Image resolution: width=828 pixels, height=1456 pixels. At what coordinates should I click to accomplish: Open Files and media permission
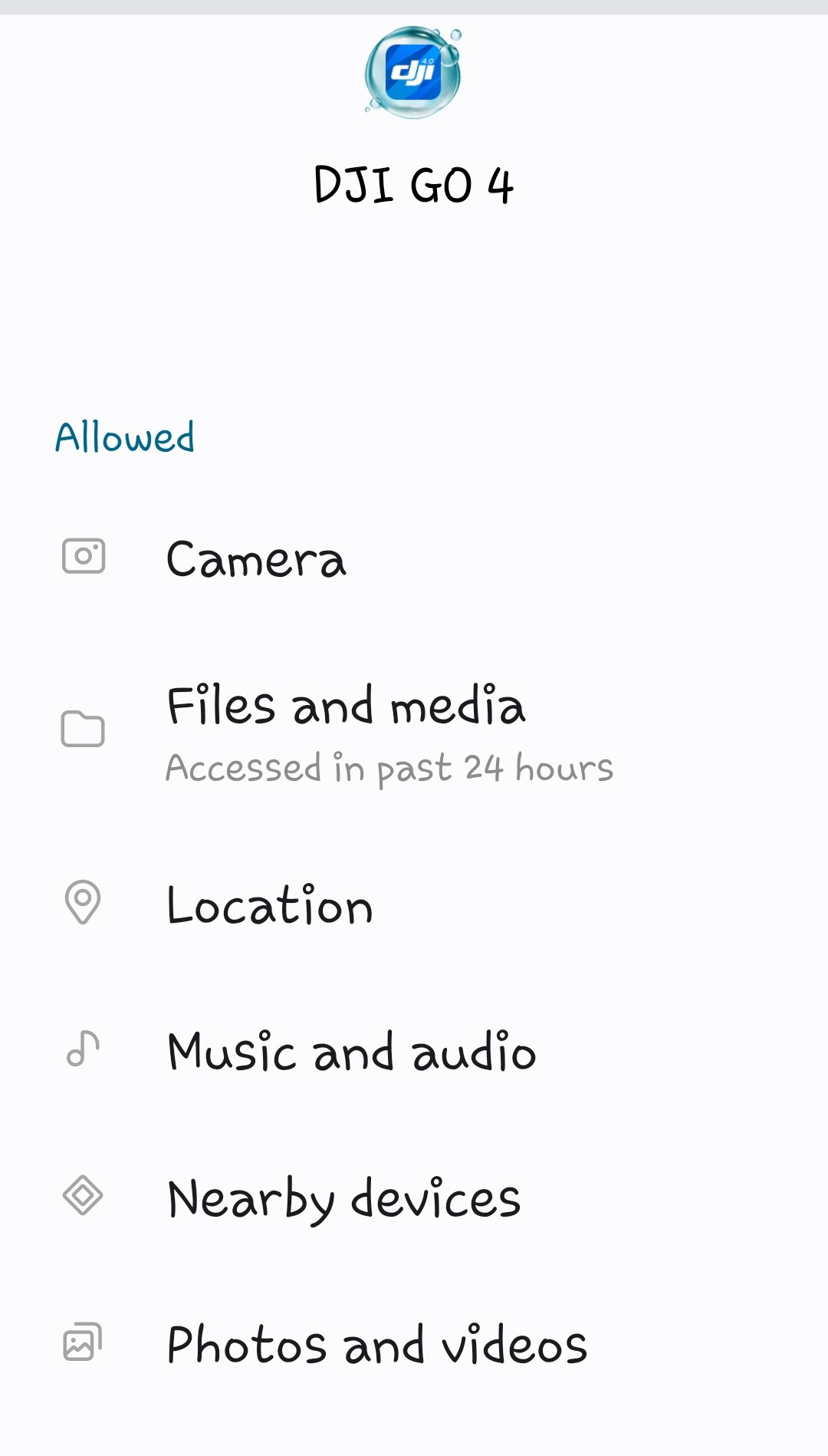[x=414, y=730]
